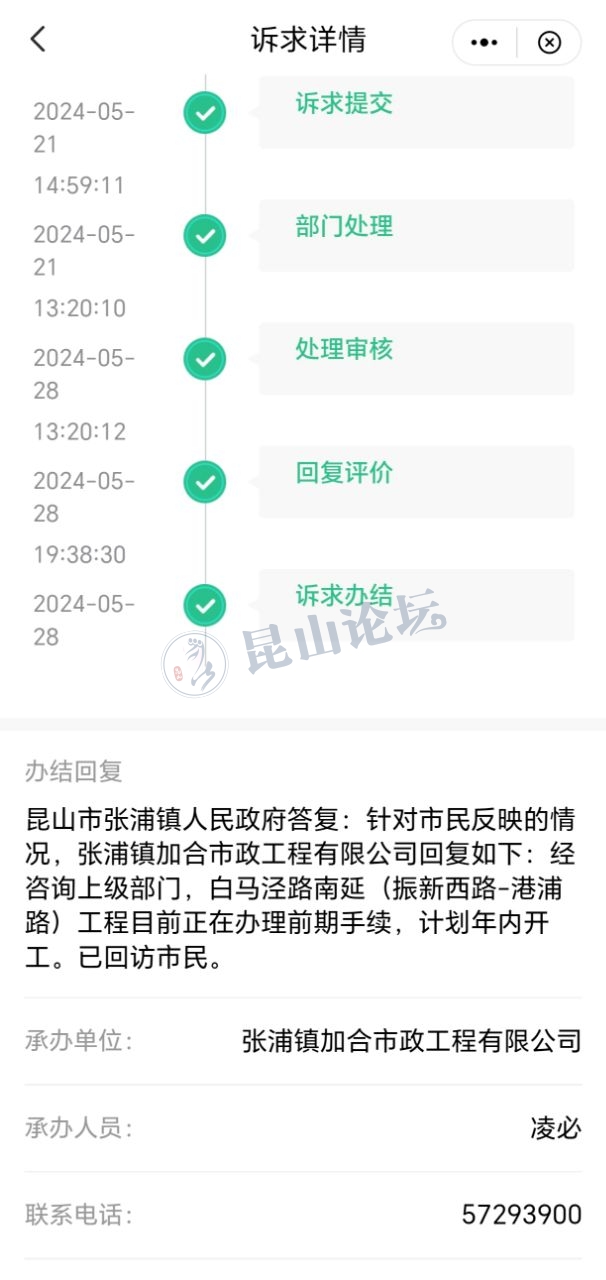606x1280 pixels.
Task: Close the mini program
Action: pos(549,42)
